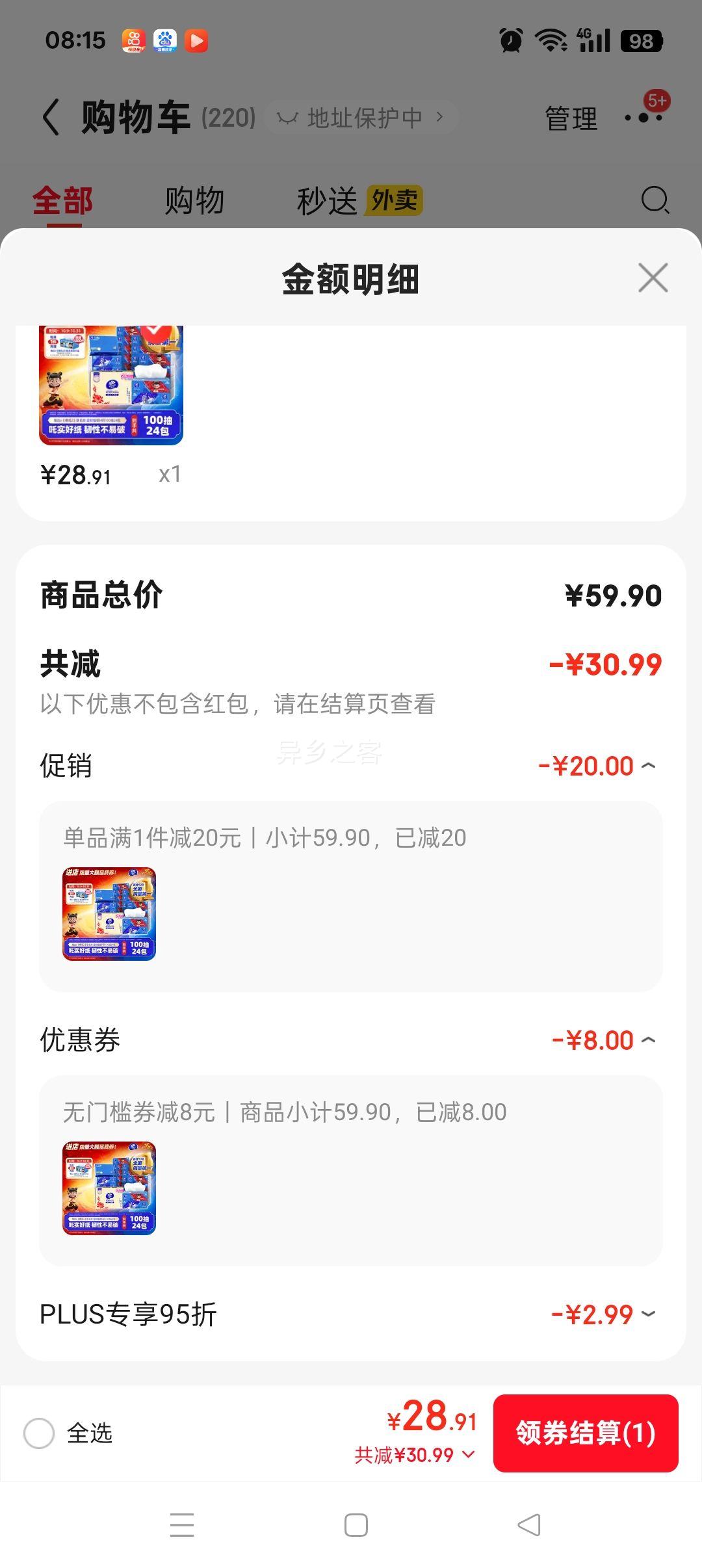Image resolution: width=702 pixels, height=1568 pixels.
Task: Tap 领券结算 to check out
Action: (585, 1433)
